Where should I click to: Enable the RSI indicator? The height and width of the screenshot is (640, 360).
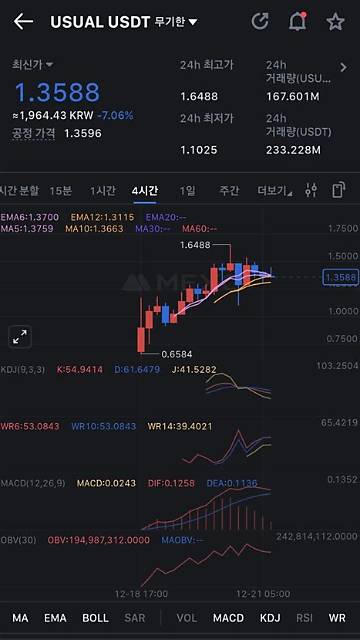click(x=304, y=618)
